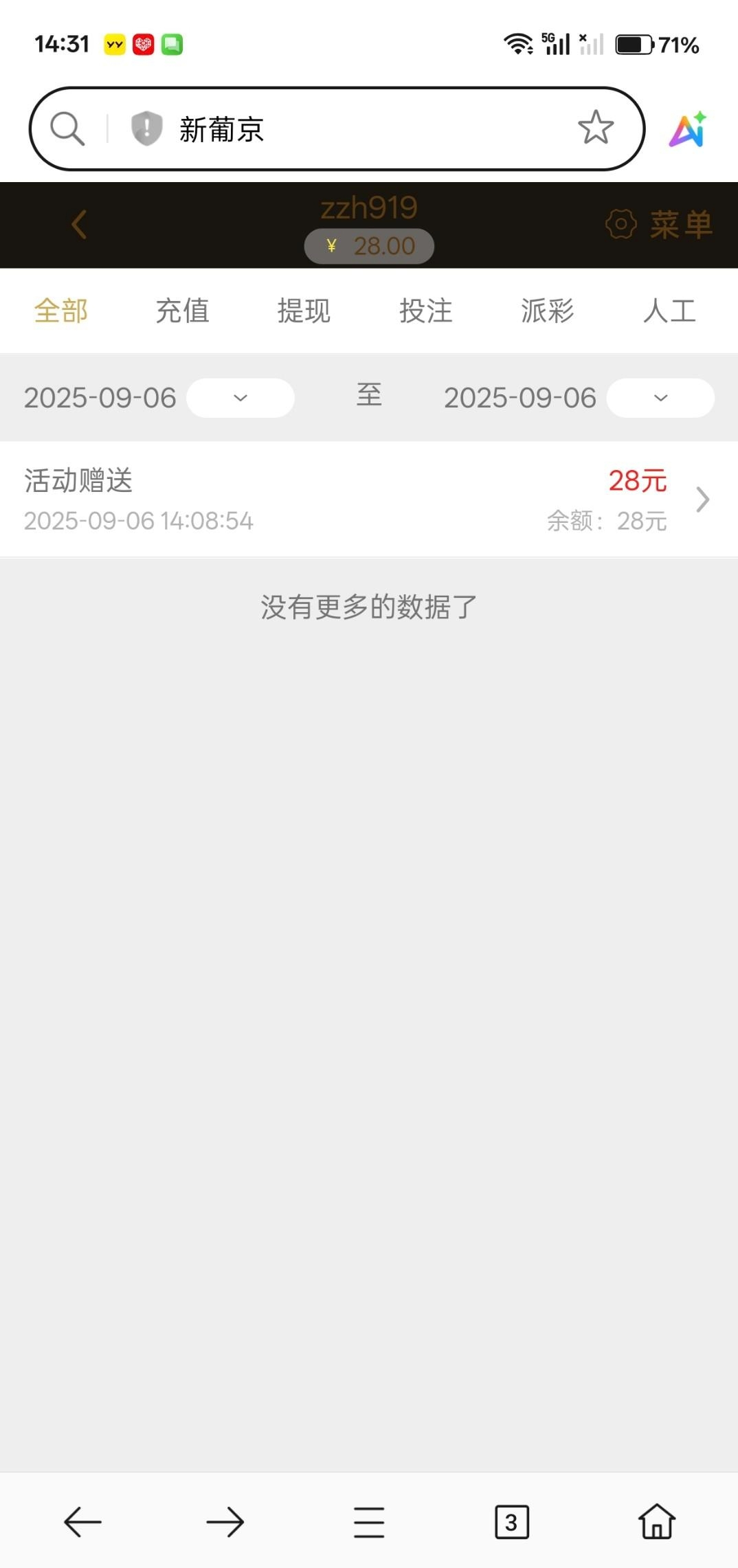This screenshot has height=1568, width=738.
Task: View the 投注 tab
Action: (x=425, y=311)
